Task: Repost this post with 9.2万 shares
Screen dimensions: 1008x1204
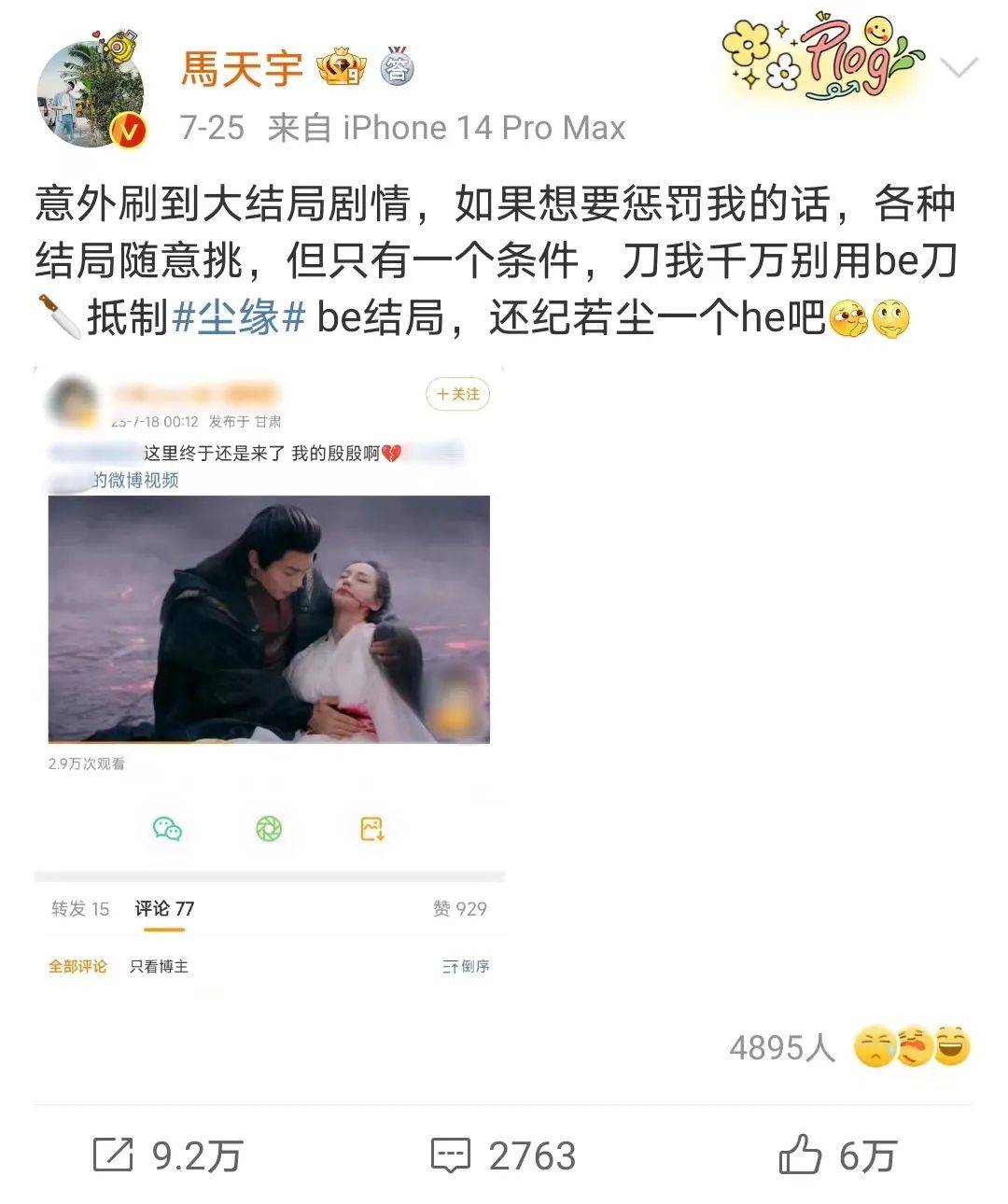Action: click(x=168, y=1156)
